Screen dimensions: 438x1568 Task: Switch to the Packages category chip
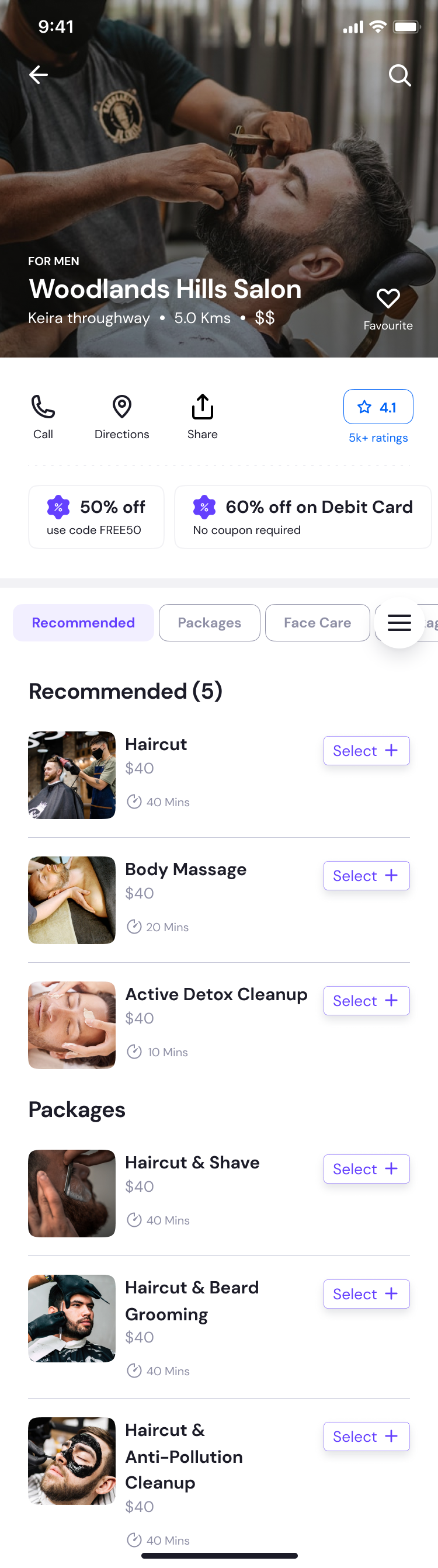[x=209, y=622]
